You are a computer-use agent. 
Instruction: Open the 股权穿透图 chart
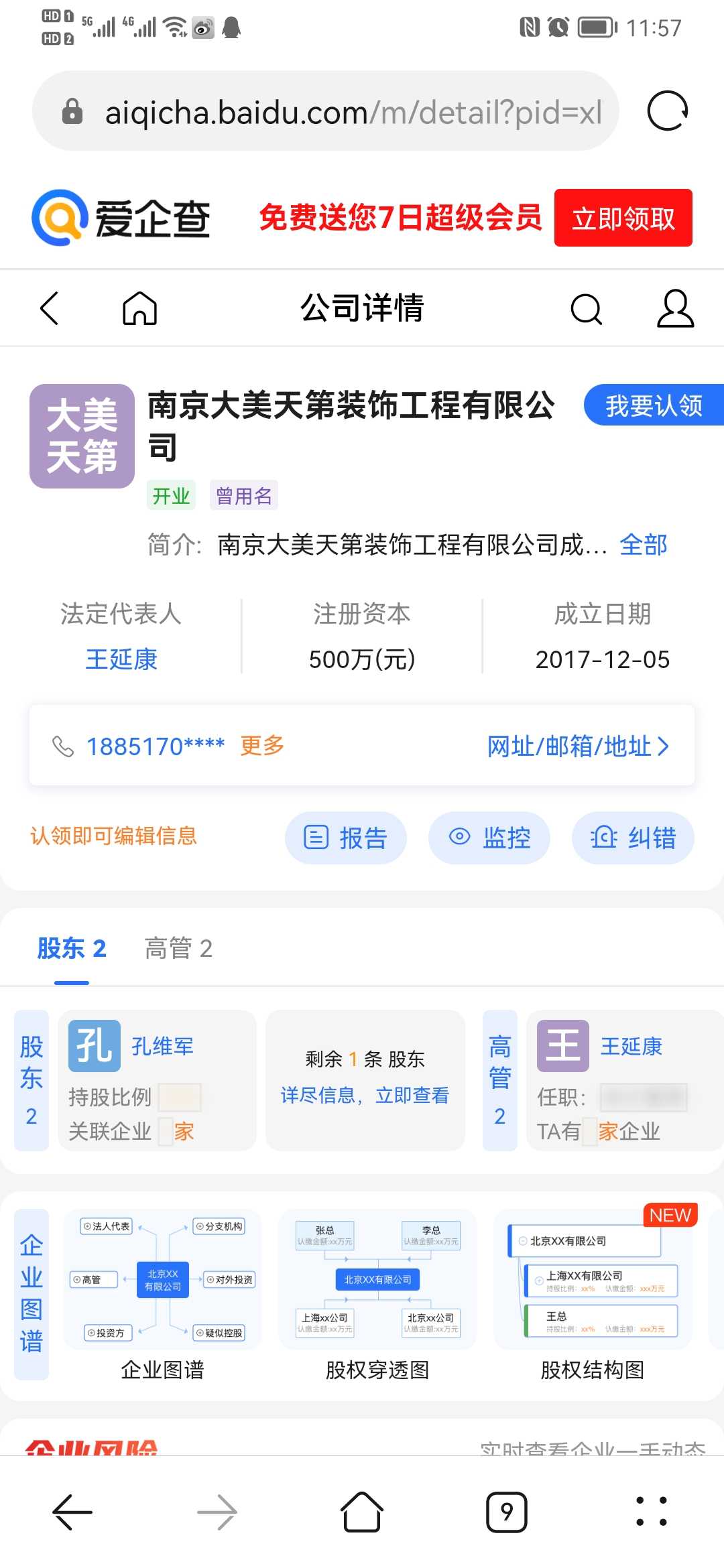377,1293
